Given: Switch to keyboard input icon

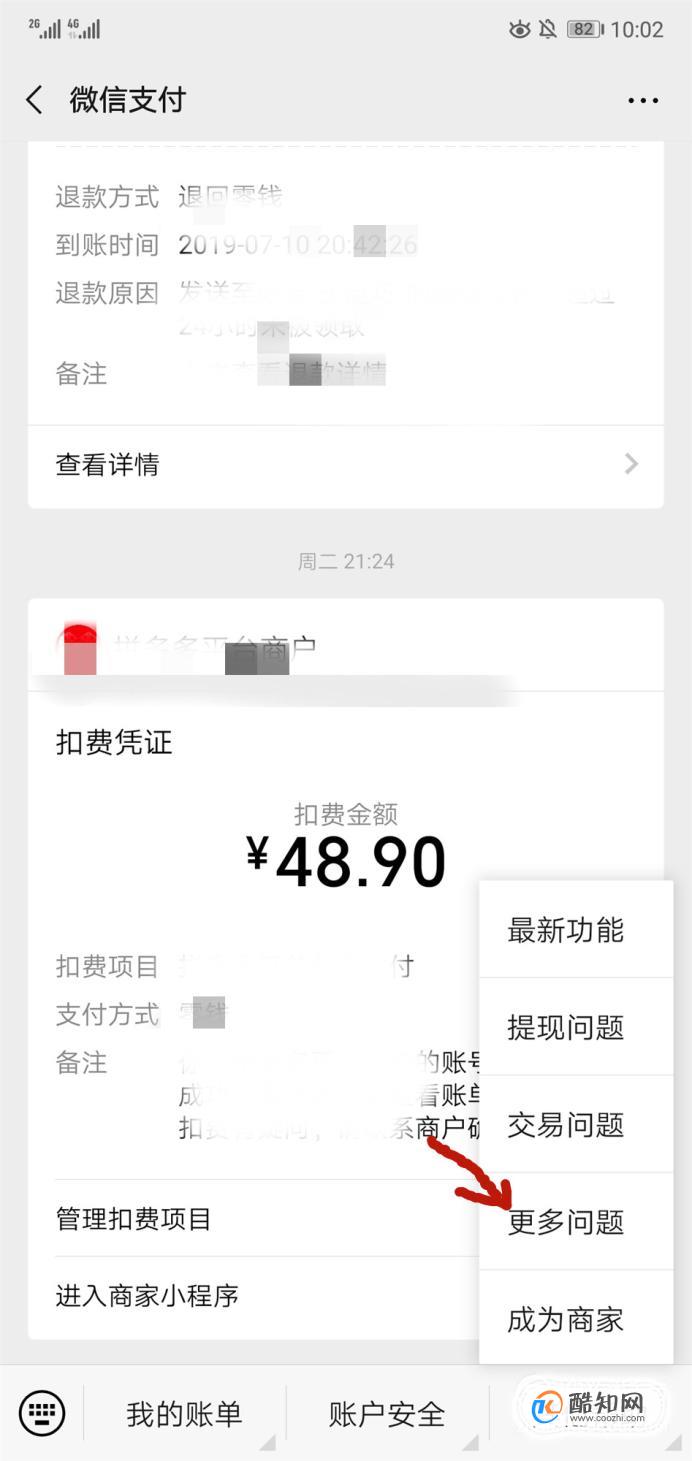Looking at the screenshot, I should 42,1414.
